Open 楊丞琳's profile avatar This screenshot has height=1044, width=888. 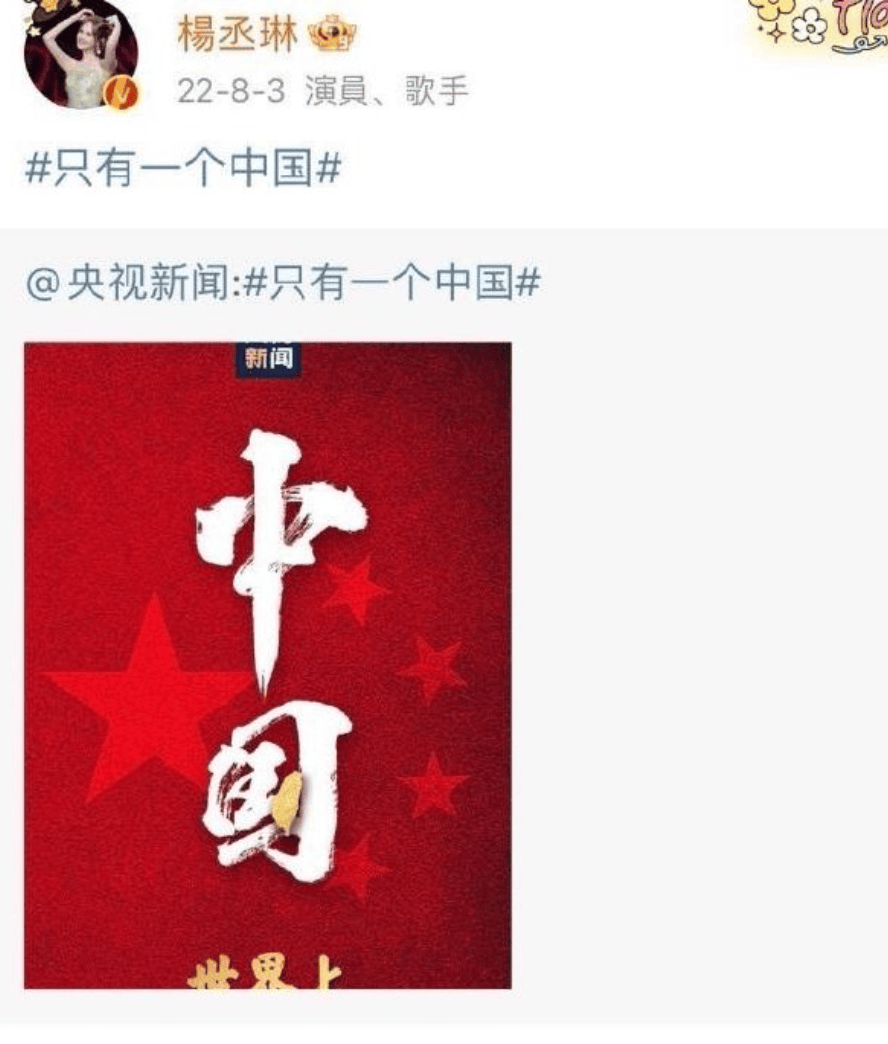coord(80,52)
